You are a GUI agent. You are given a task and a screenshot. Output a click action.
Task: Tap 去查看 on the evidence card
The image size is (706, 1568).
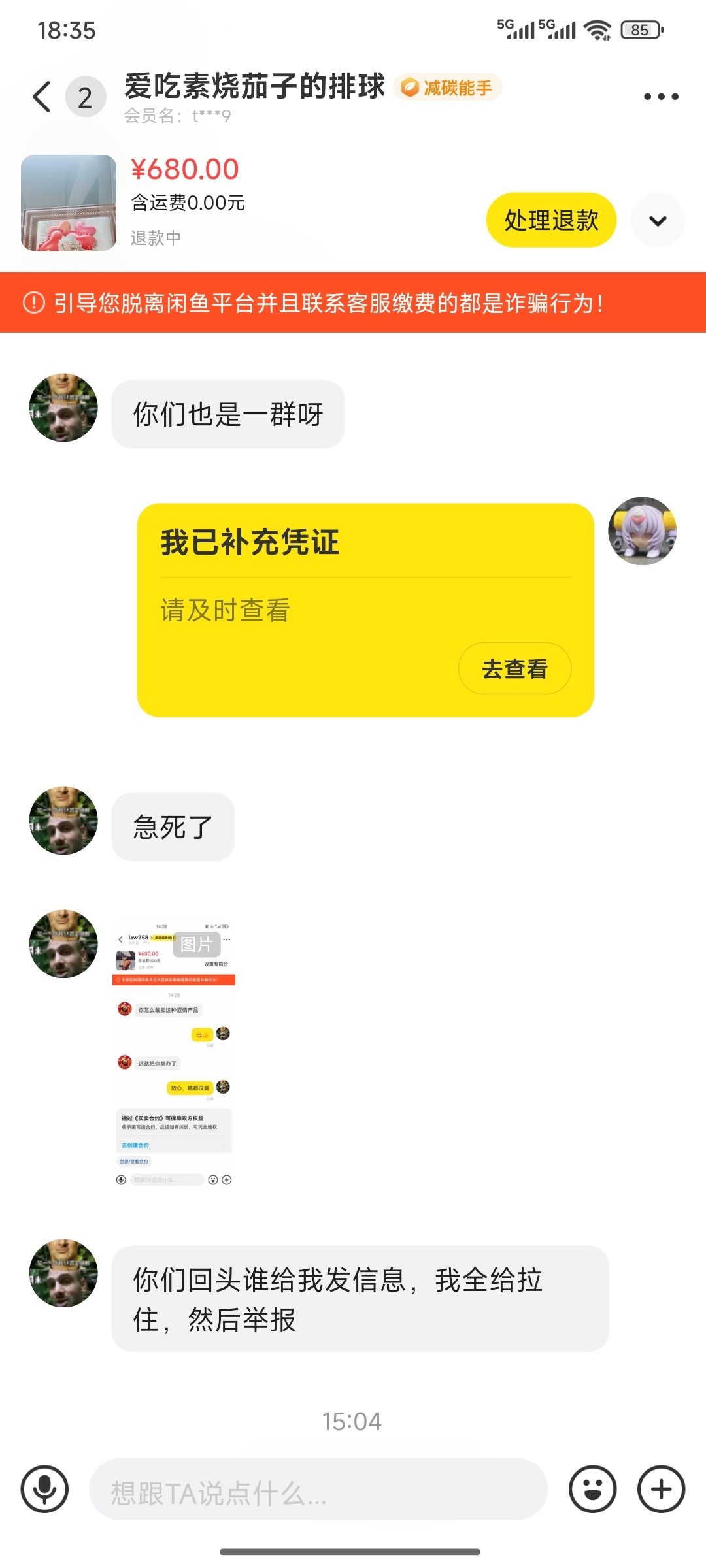[x=514, y=668]
